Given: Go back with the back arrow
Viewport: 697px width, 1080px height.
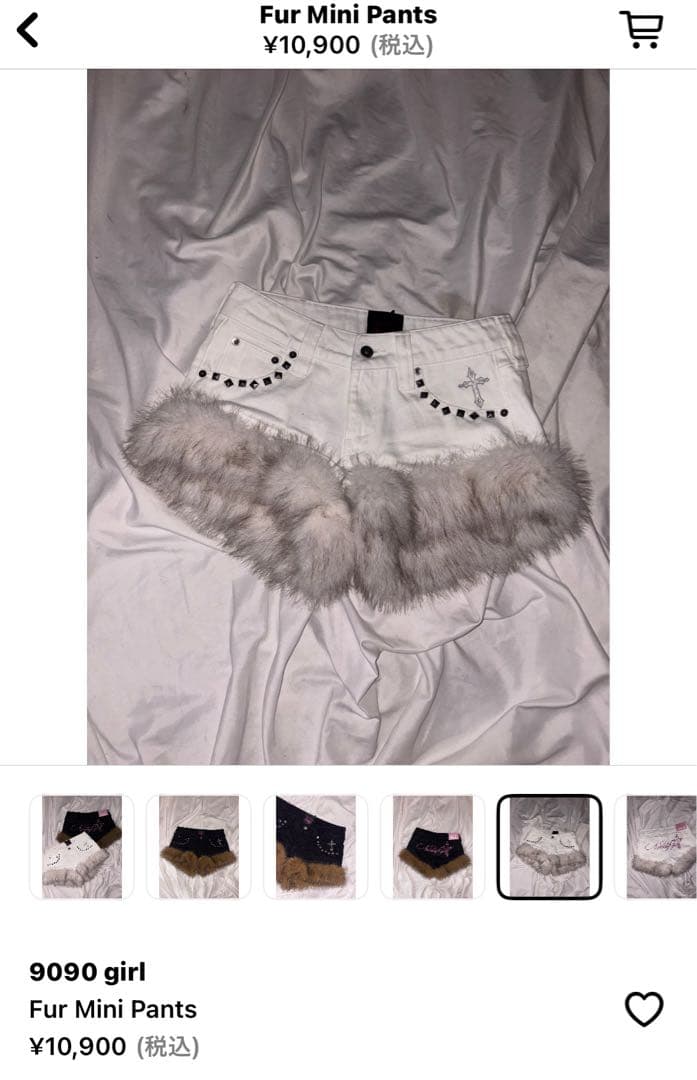Looking at the screenshot, I should coord(28,30).
